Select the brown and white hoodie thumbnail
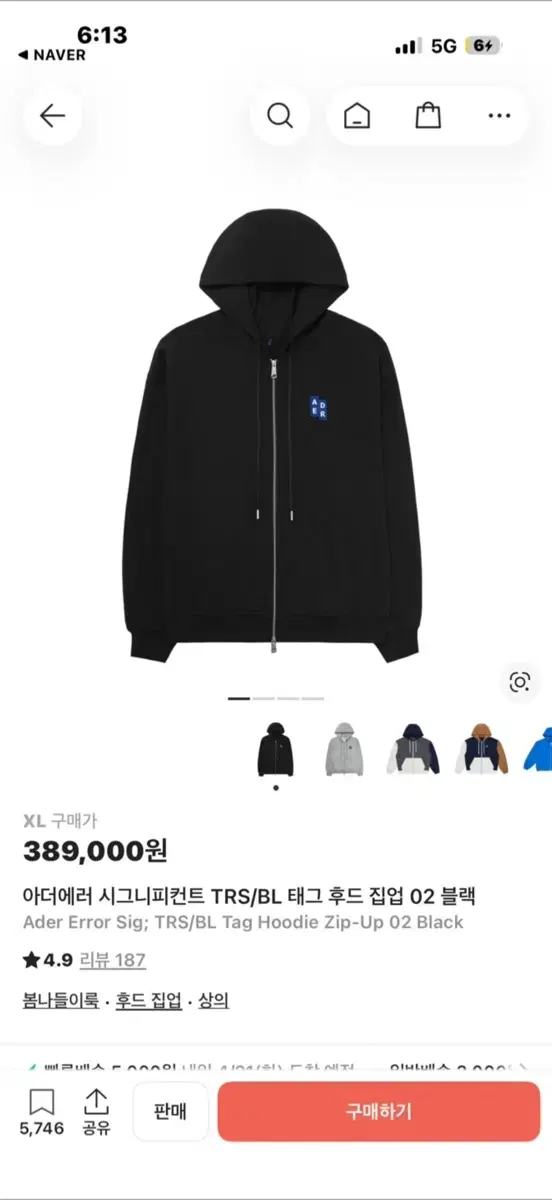The height and width of the screenshot is (1200, 552). 481,749
